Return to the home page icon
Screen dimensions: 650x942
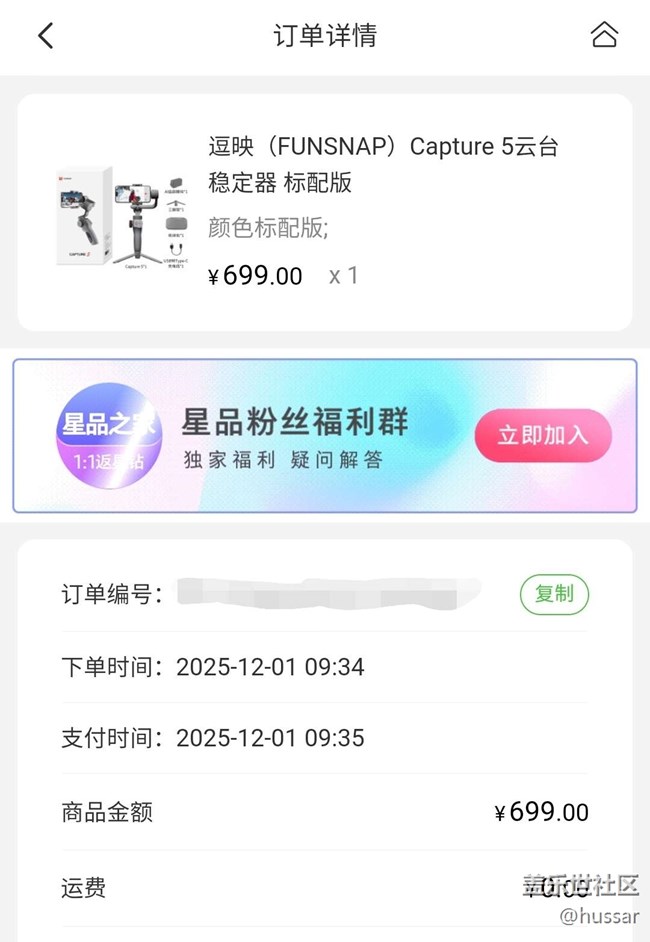604,36
